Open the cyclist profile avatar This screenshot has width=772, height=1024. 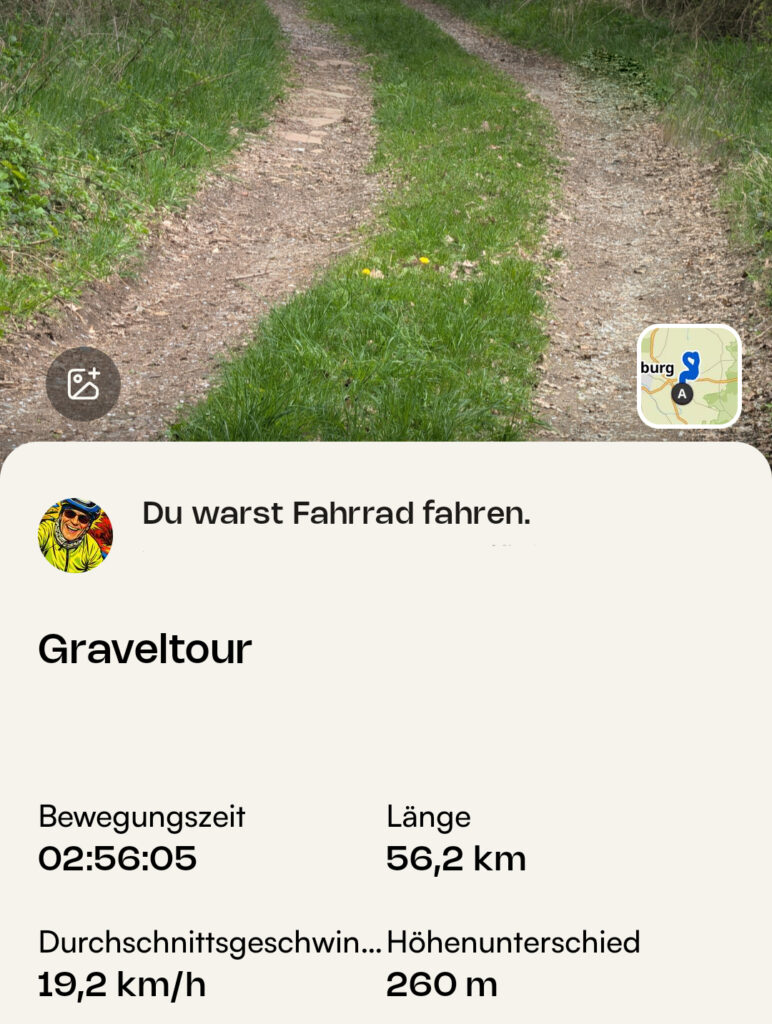point(75,535)
